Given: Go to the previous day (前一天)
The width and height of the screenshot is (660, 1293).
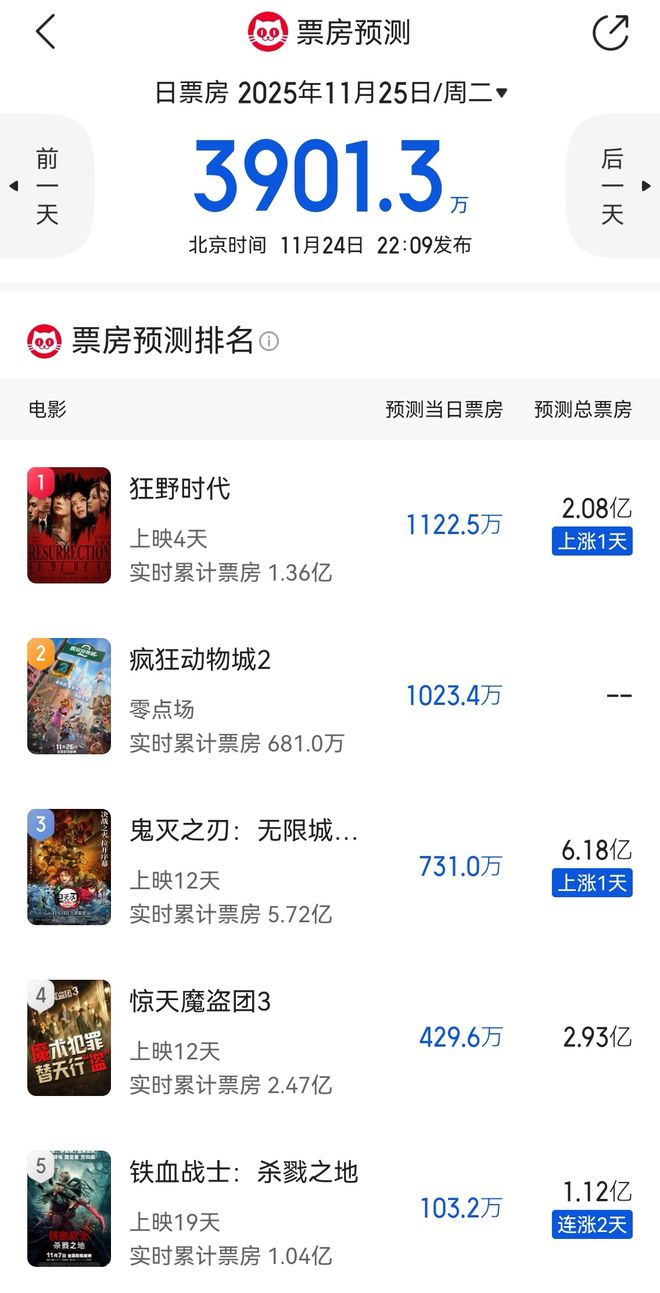Looking at the screenshot, I should pyautogui.click(x=45, y=186).
